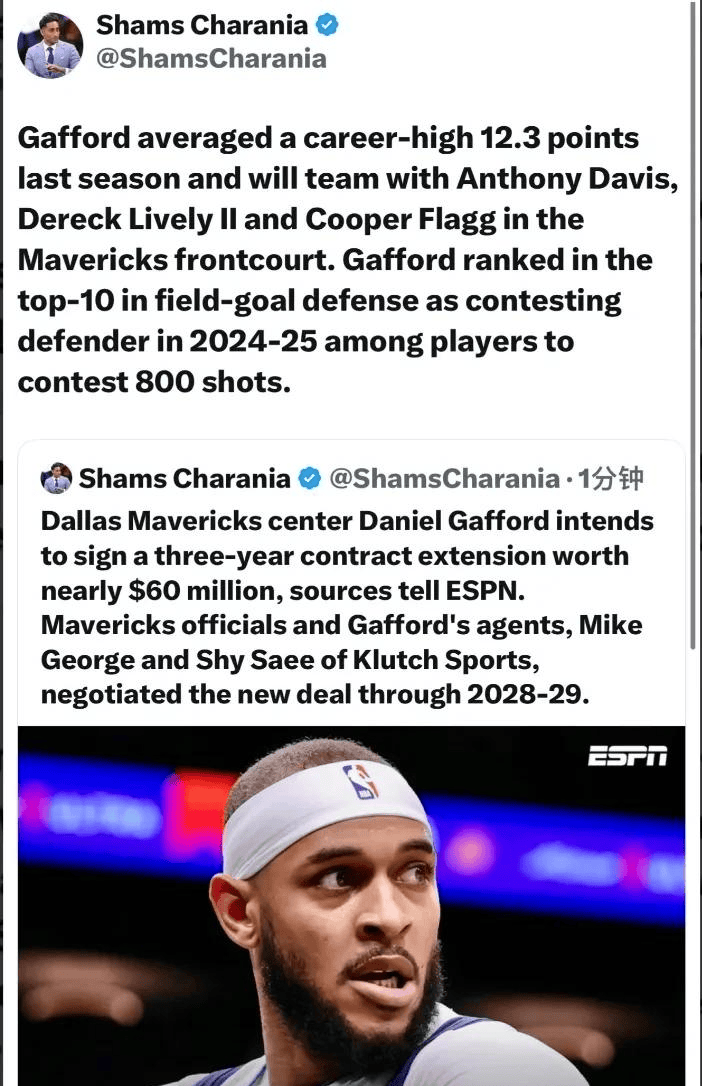This screenshot has height=1086, width=702.
Task: Open Shams Charania's profile picture
Action: pyautogui.click(x=50, y=46)
